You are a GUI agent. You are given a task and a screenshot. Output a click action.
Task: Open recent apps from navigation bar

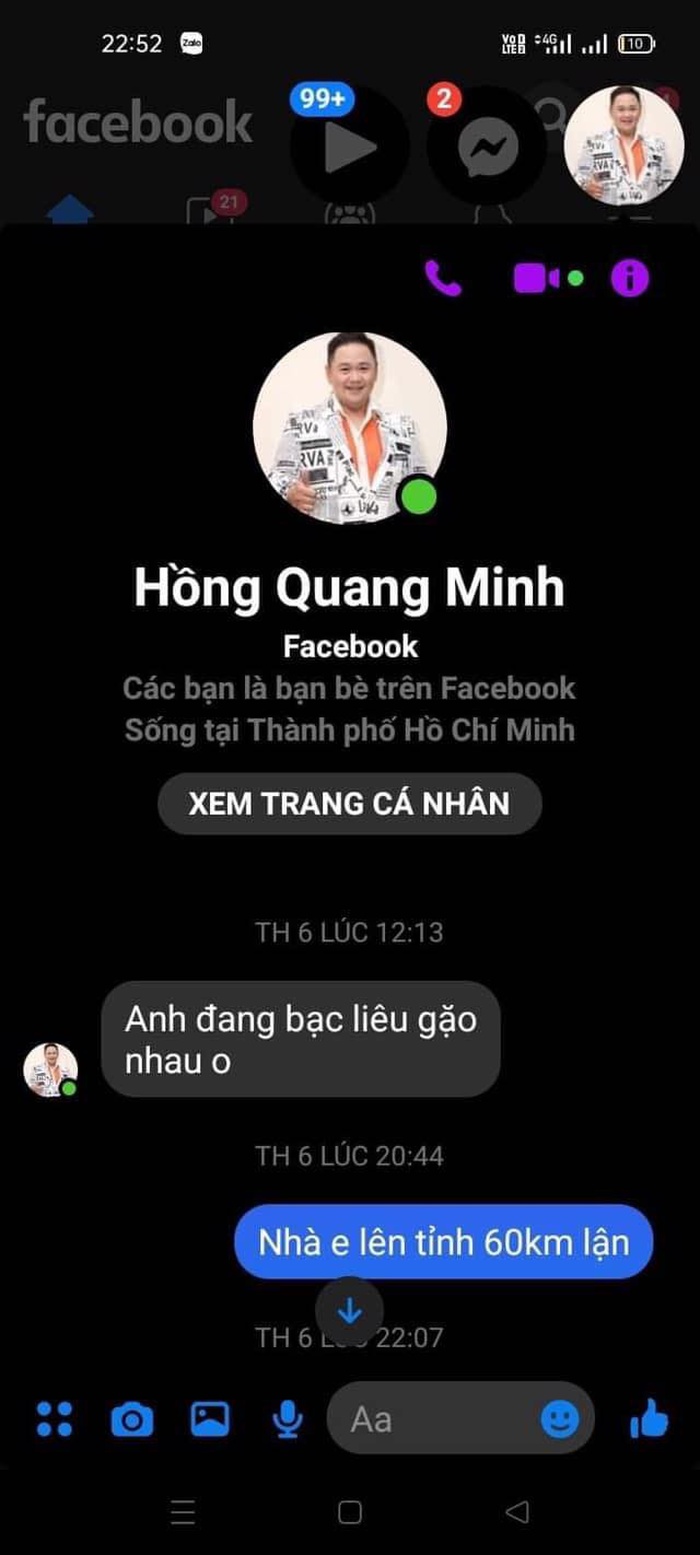(183, 1512)
